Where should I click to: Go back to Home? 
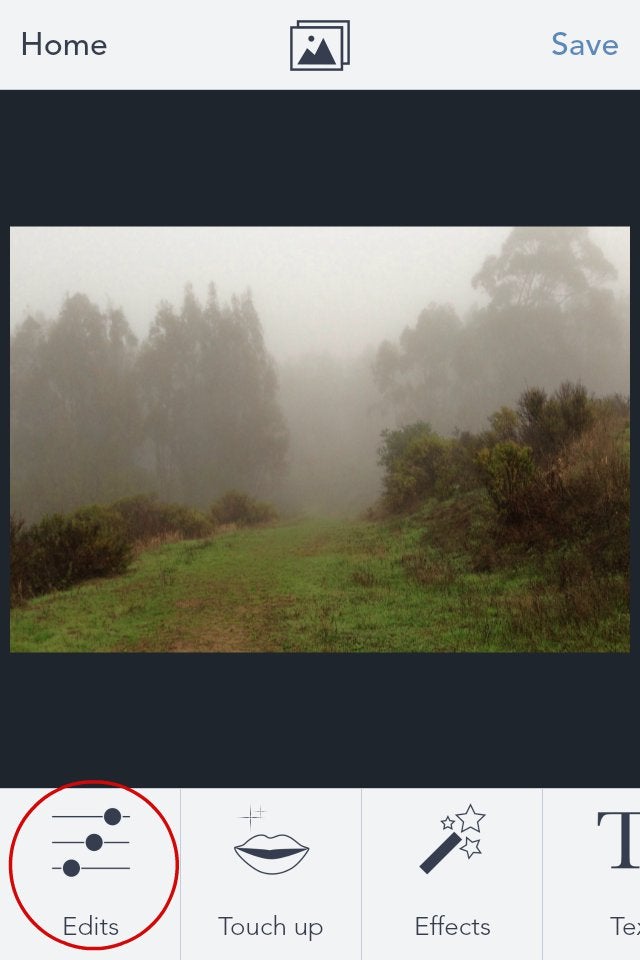(x=64, y=45)
